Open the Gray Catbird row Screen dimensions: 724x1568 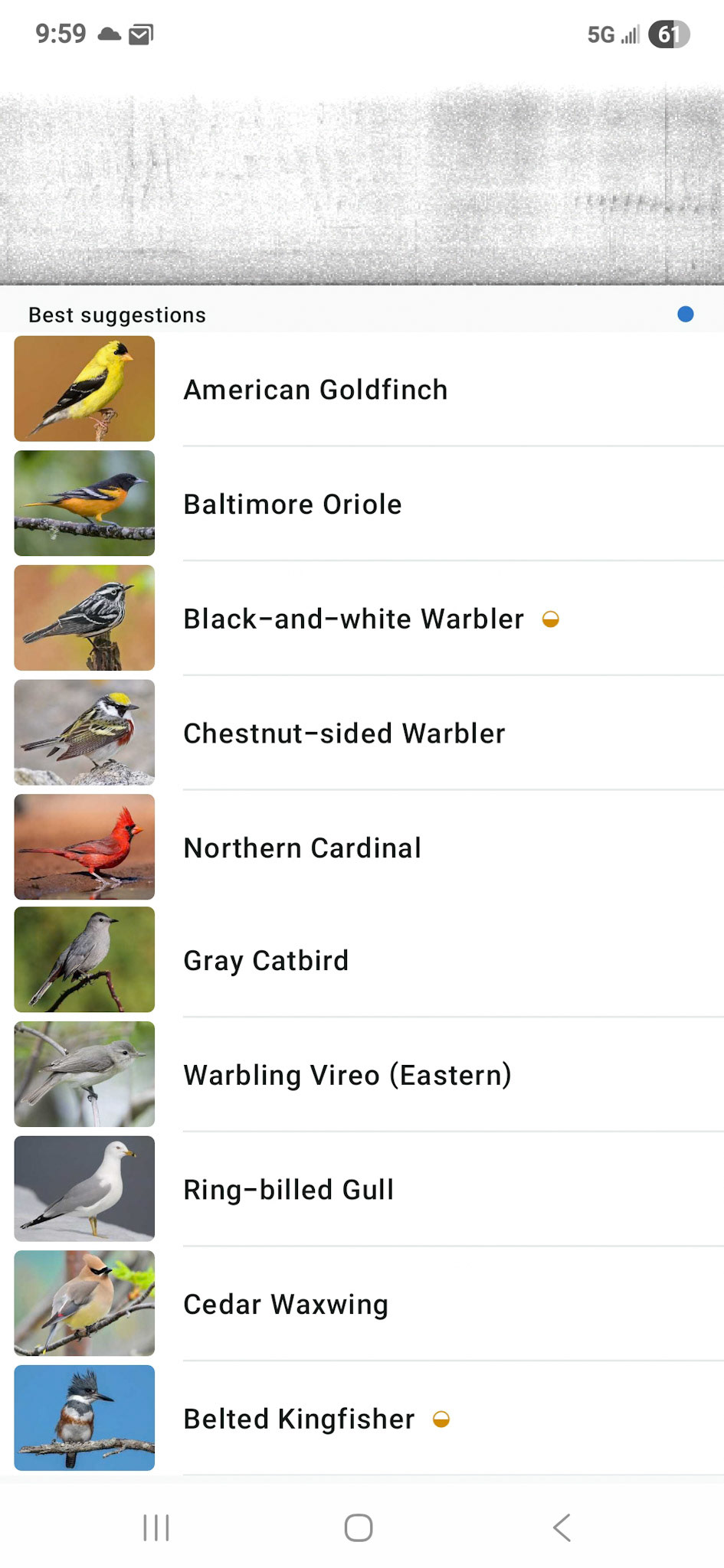coord(362,960)
